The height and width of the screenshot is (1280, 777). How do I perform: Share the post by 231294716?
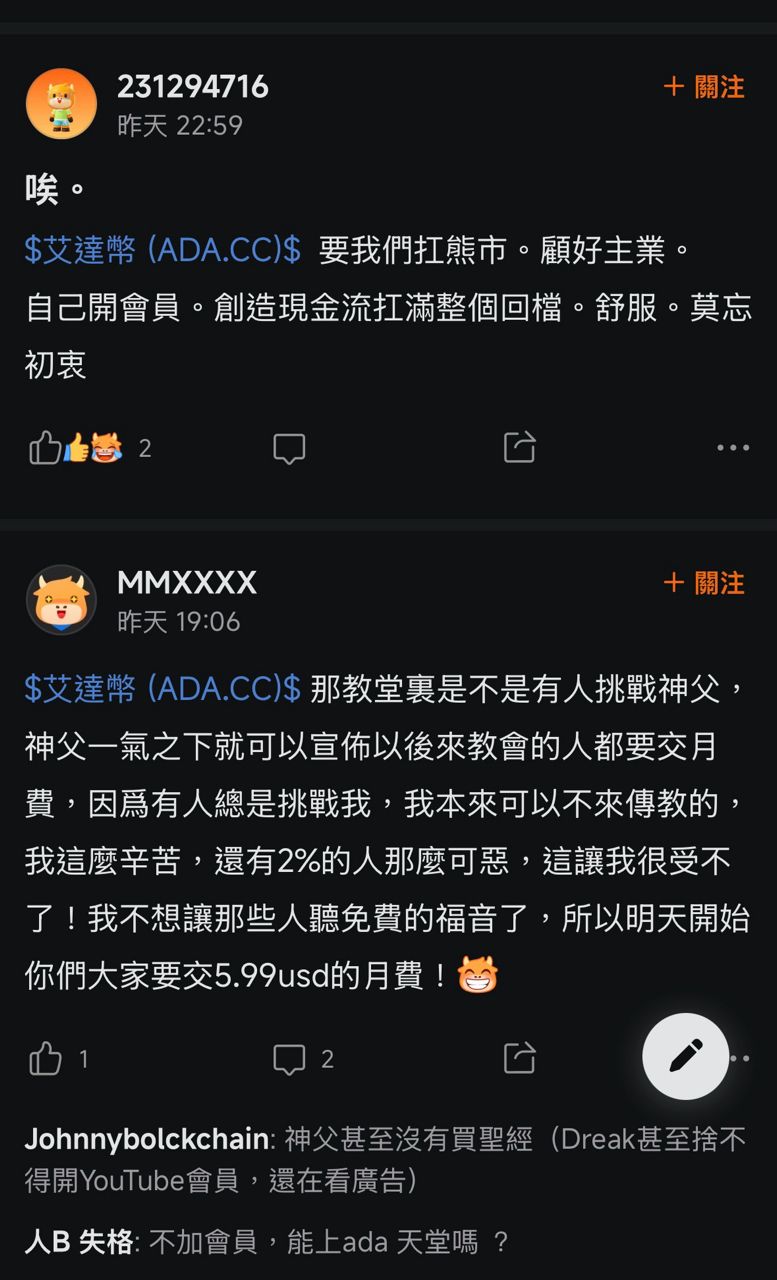tap(519, 448)
